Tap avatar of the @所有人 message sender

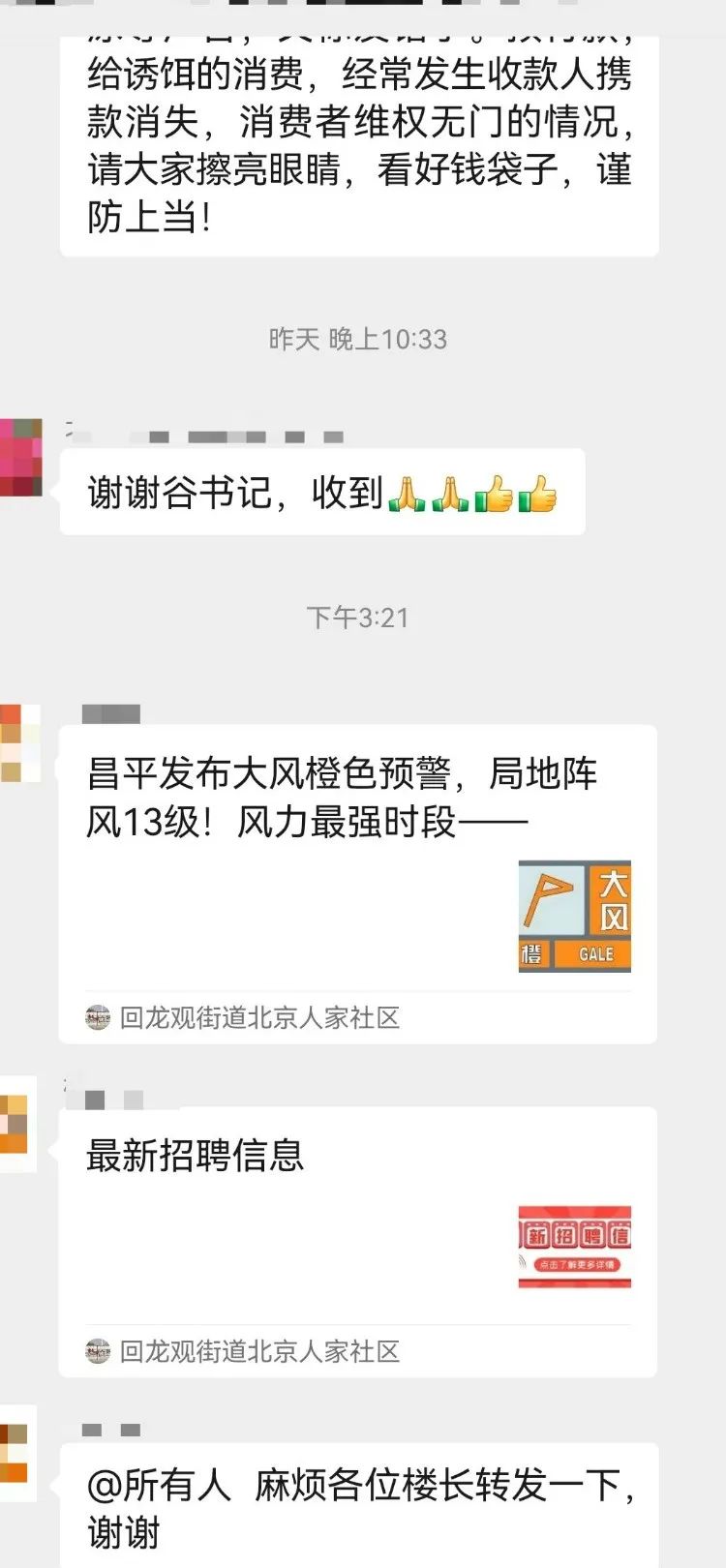[x=17, y=1454]
